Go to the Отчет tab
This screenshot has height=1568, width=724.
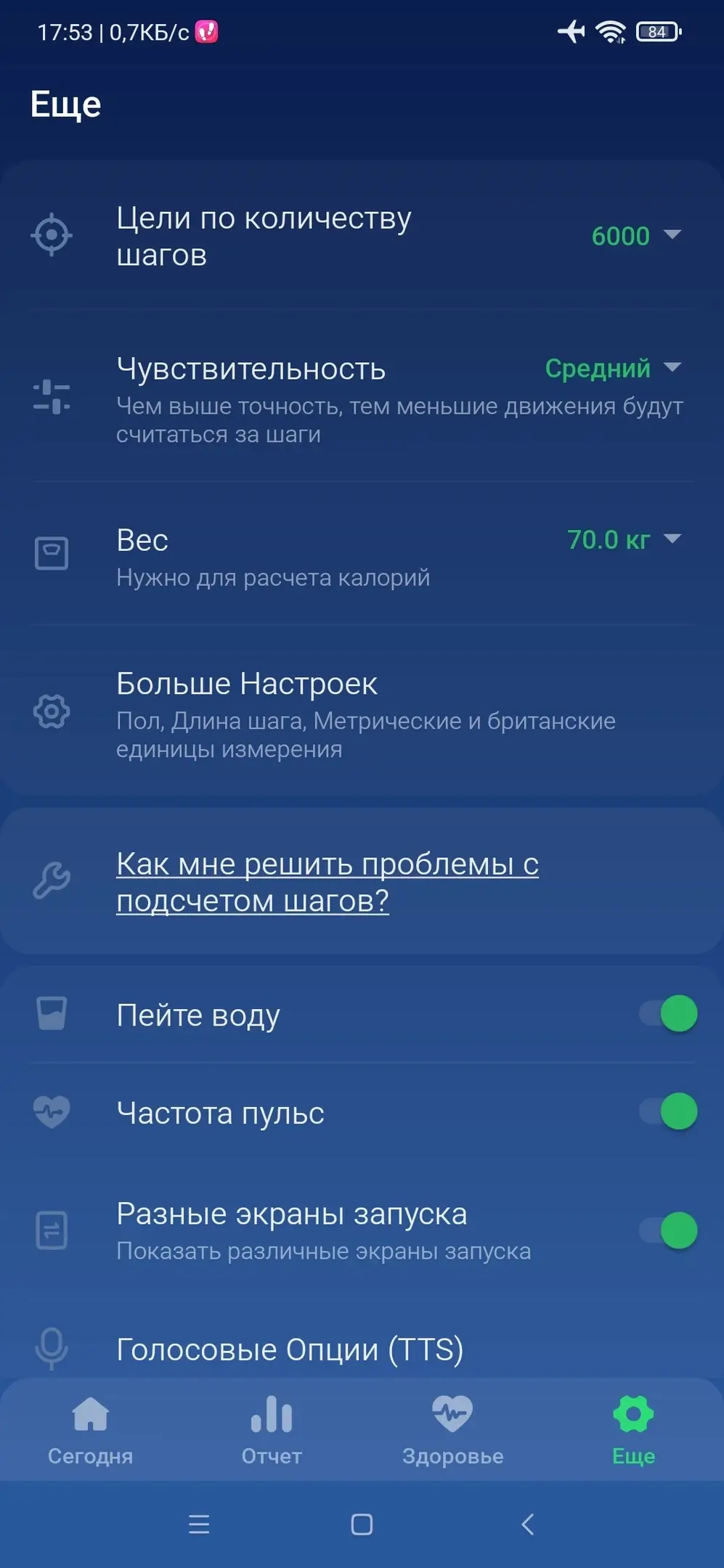[x=272, y=1430]
